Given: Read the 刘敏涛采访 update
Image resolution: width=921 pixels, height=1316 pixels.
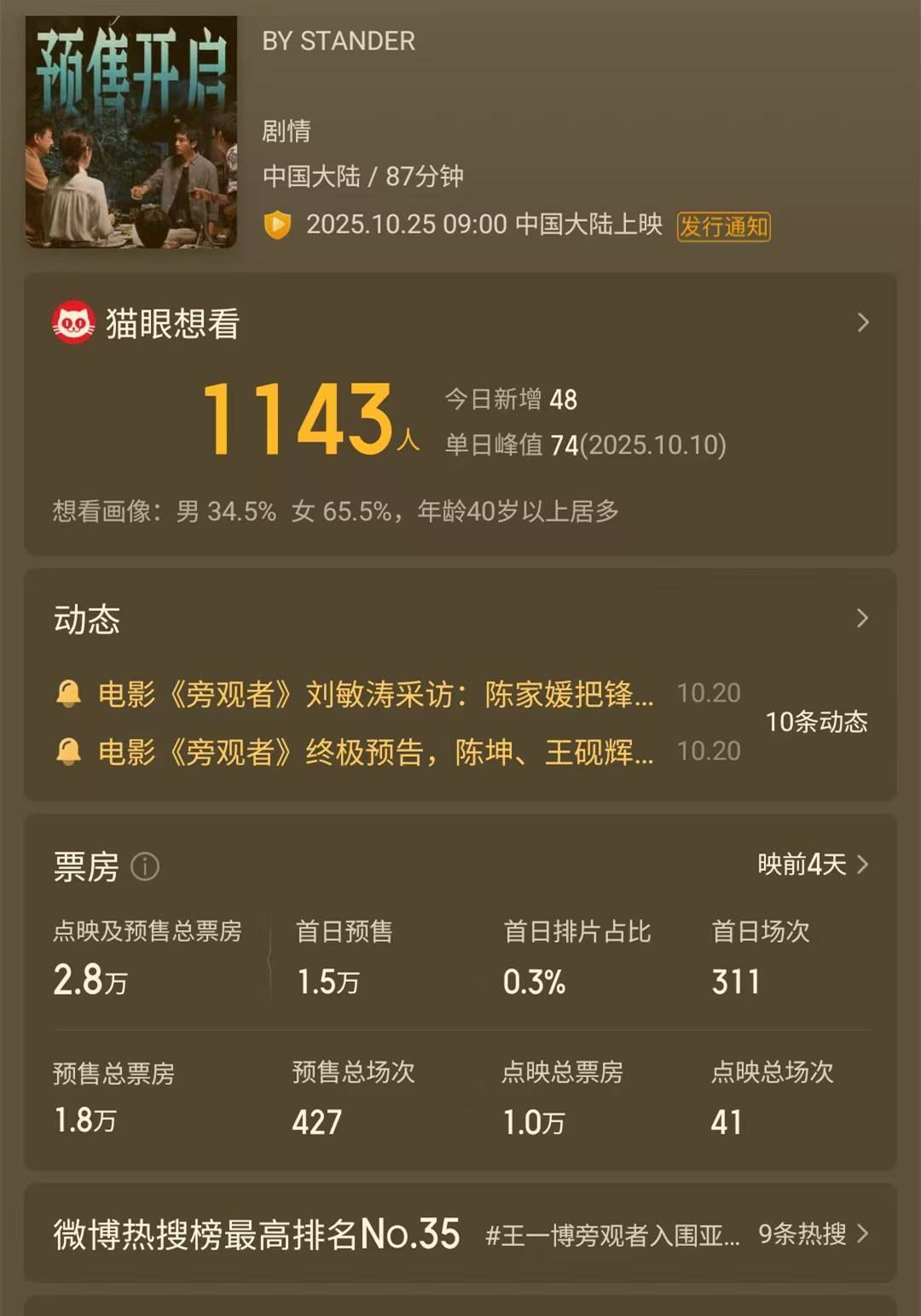Looking at the screenshot, I should [375, 695].
